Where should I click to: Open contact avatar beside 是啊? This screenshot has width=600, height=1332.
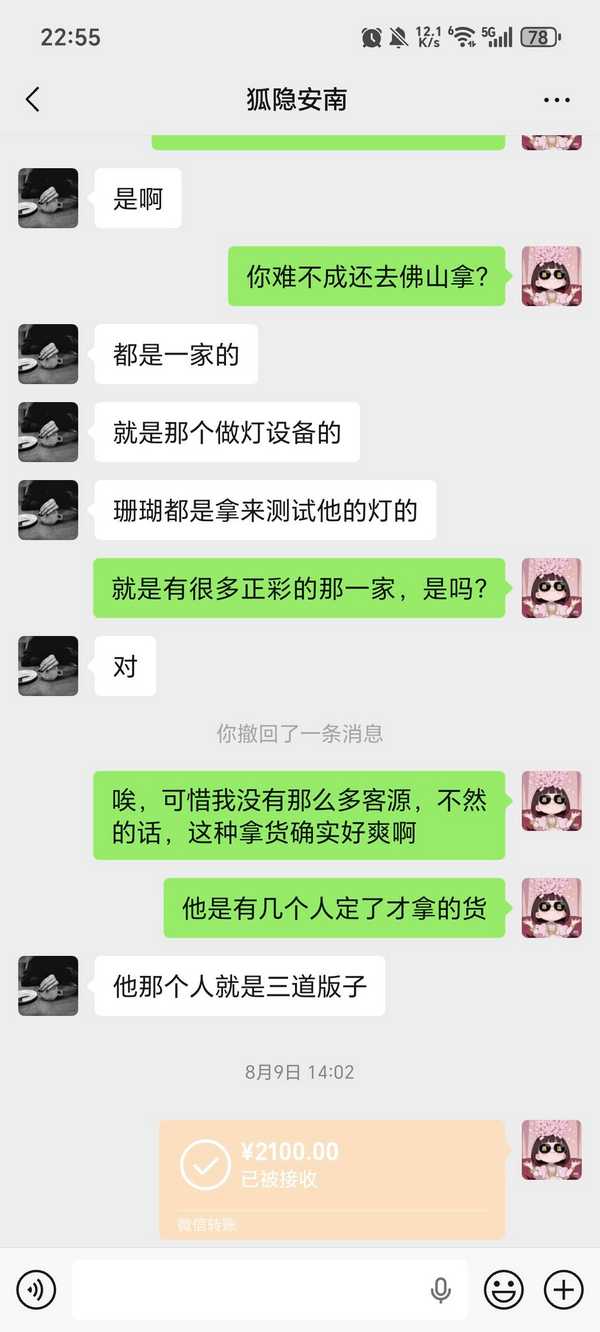tap(48, 198)
